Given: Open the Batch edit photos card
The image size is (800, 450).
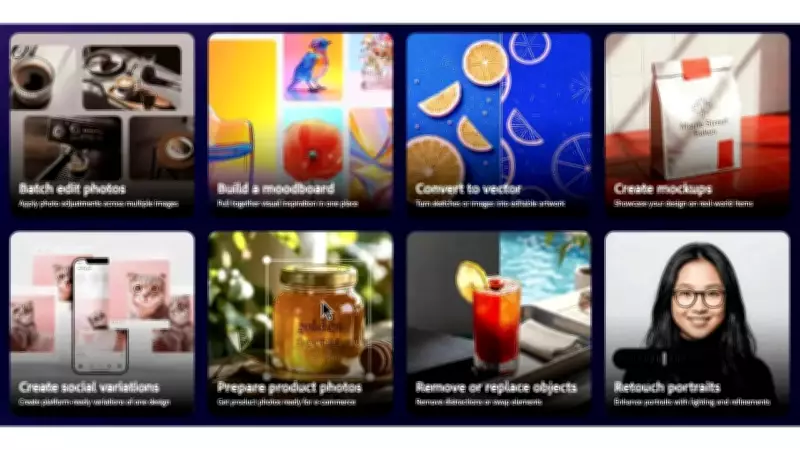Looking at the screenshot, I should click(101, 124).
